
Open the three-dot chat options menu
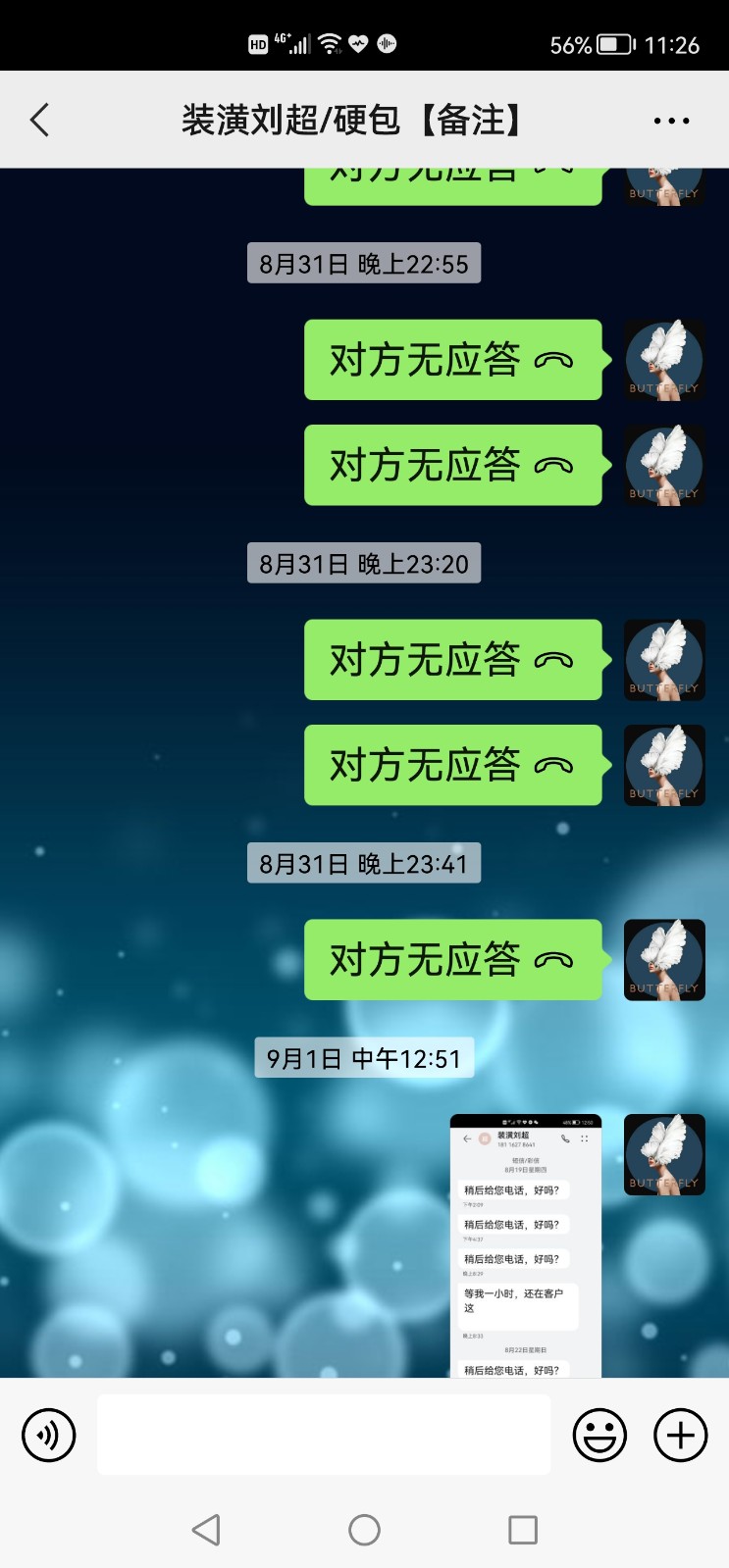coord(671,121)
